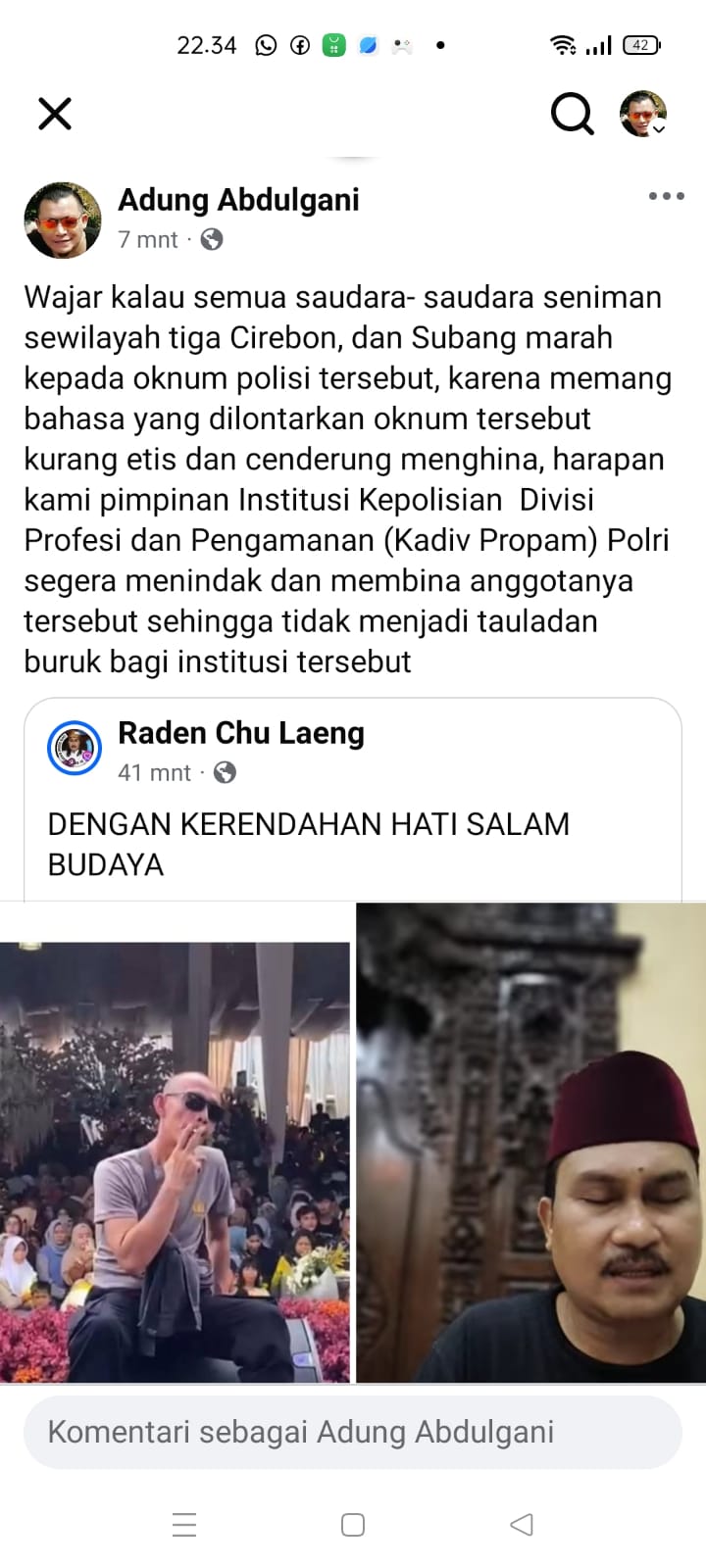Tap the Komentari sebagai Adung Abdulgani field

pyautogui.click(x=352, y=1432)
